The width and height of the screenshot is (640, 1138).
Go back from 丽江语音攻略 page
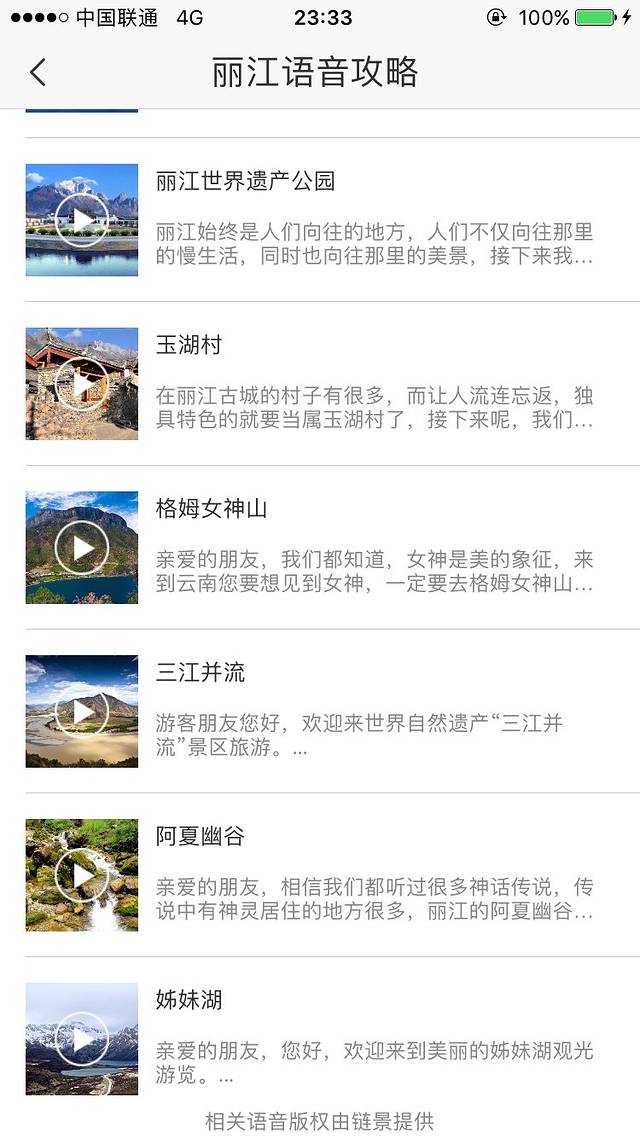click(38, 72)
